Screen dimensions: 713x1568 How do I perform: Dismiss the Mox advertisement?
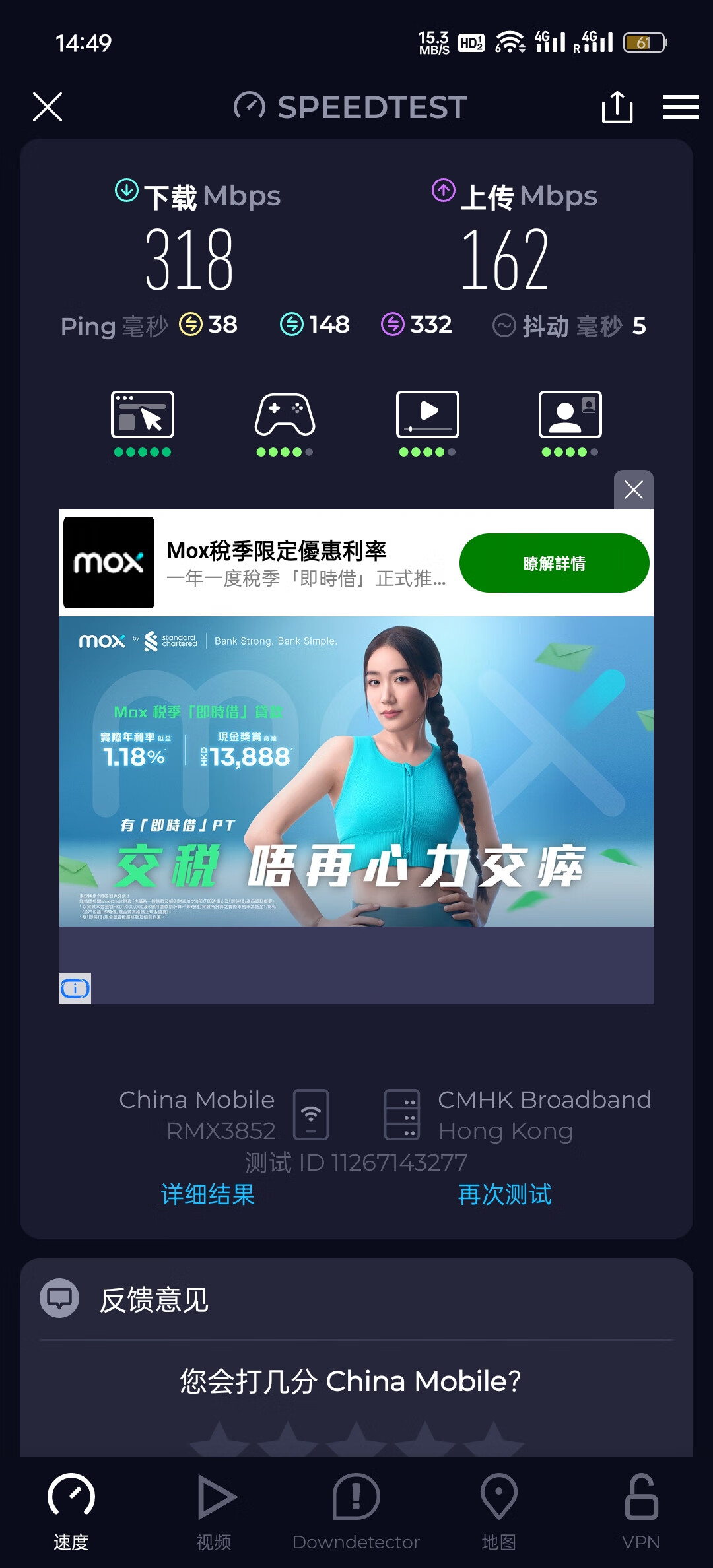[633, 490]
